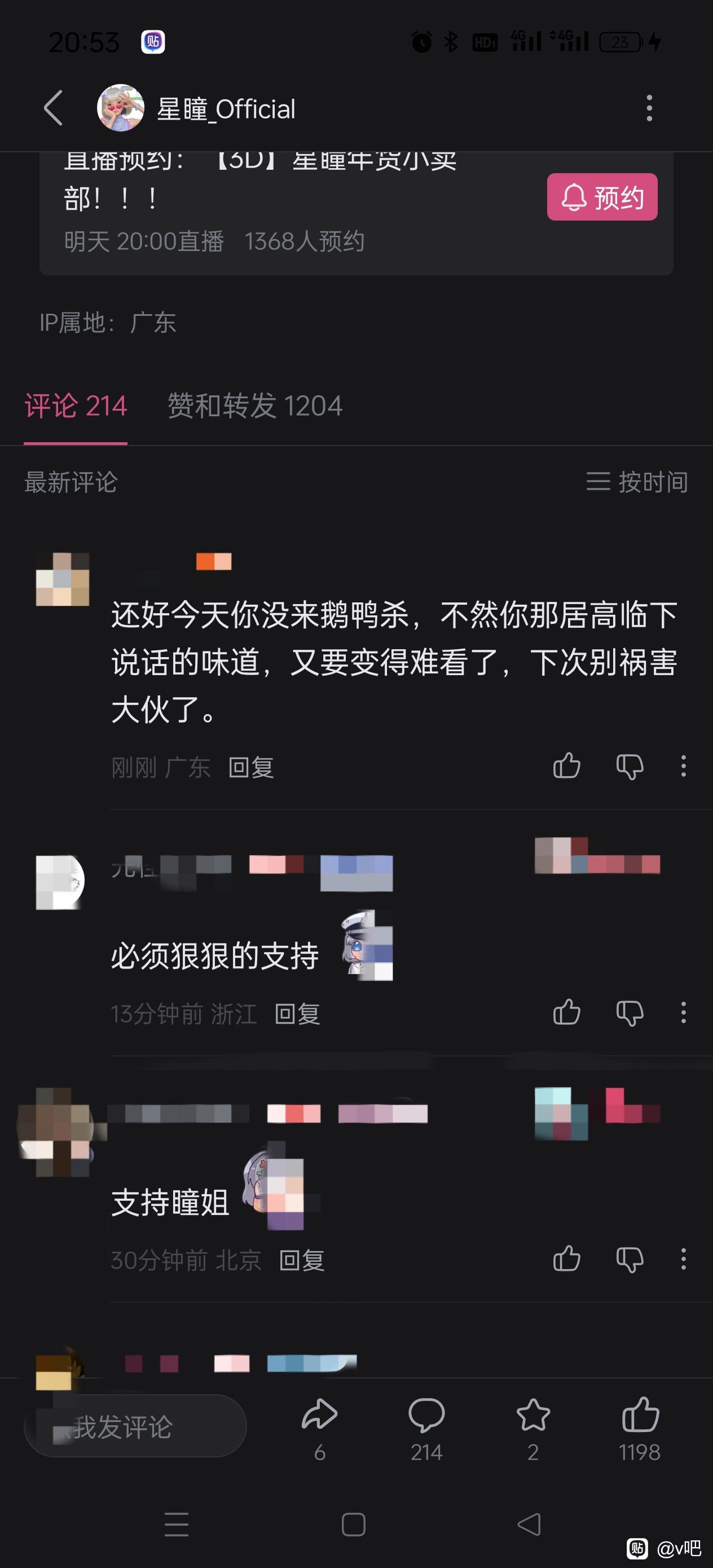Select the 评论 214 tab
This screenshot has width=713, height=1568.
point(76,406)
